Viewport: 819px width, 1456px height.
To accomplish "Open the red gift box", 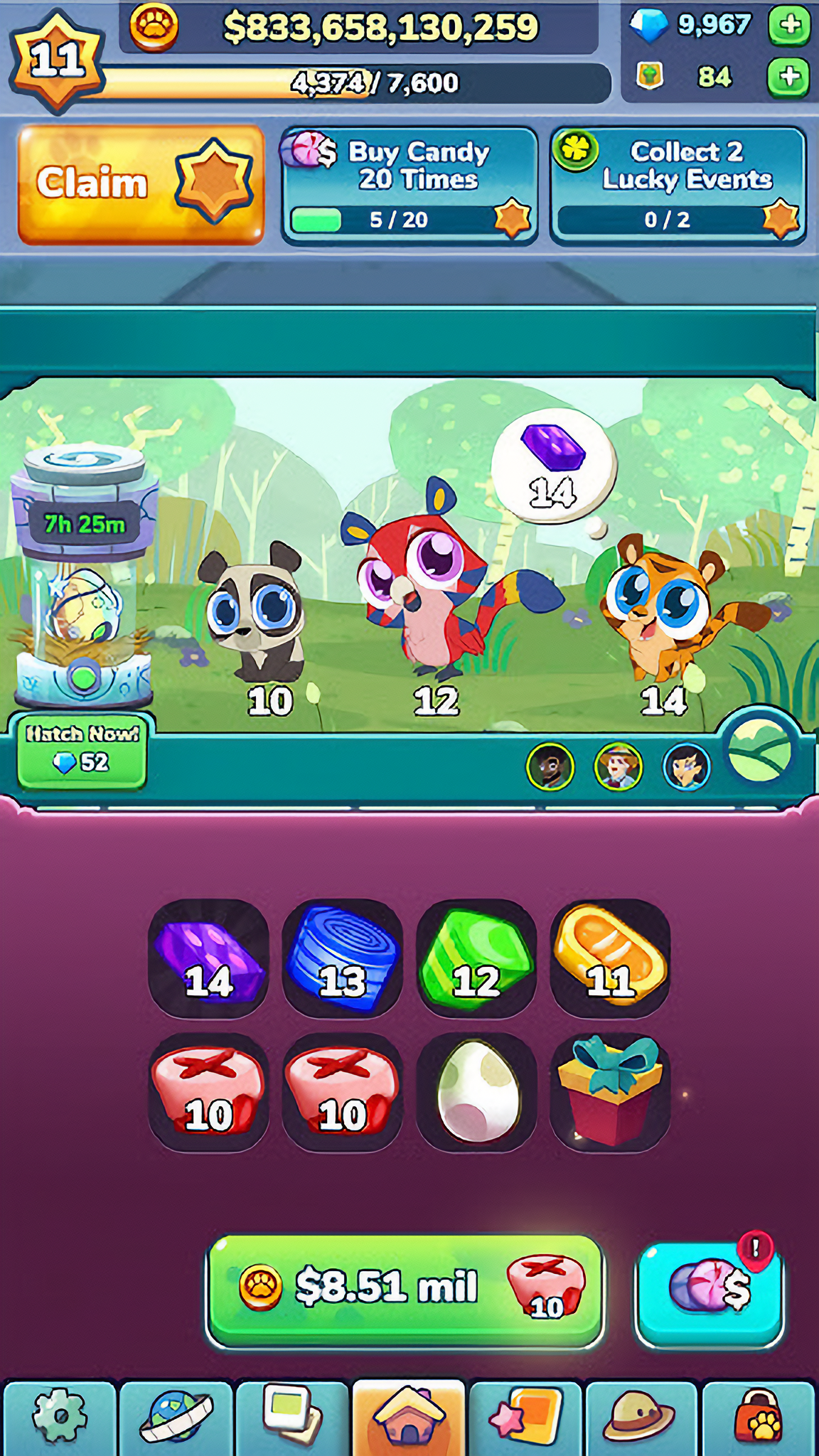I will click(x=610, y=1091).
